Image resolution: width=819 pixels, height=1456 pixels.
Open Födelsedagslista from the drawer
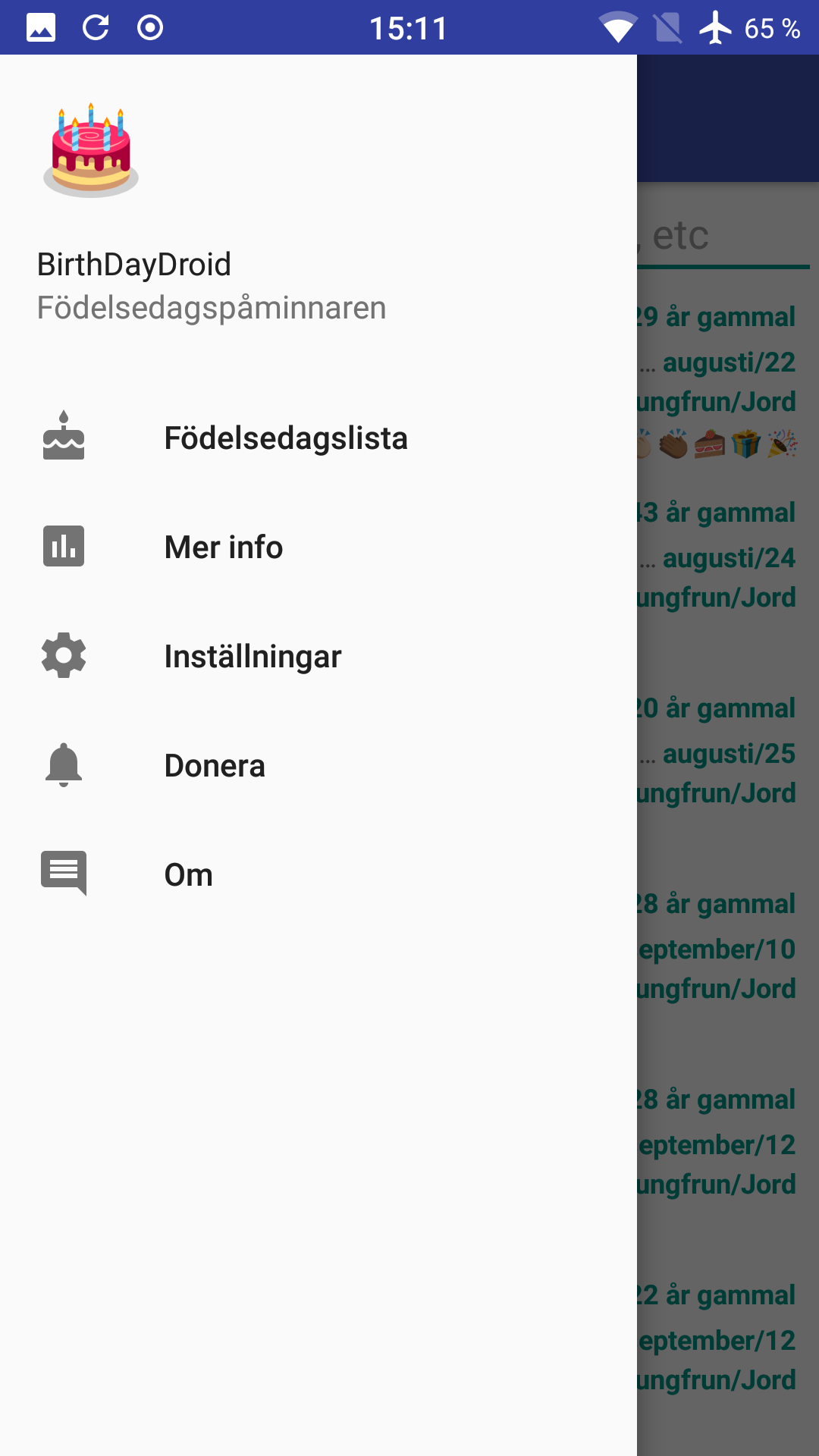(285, 438)
